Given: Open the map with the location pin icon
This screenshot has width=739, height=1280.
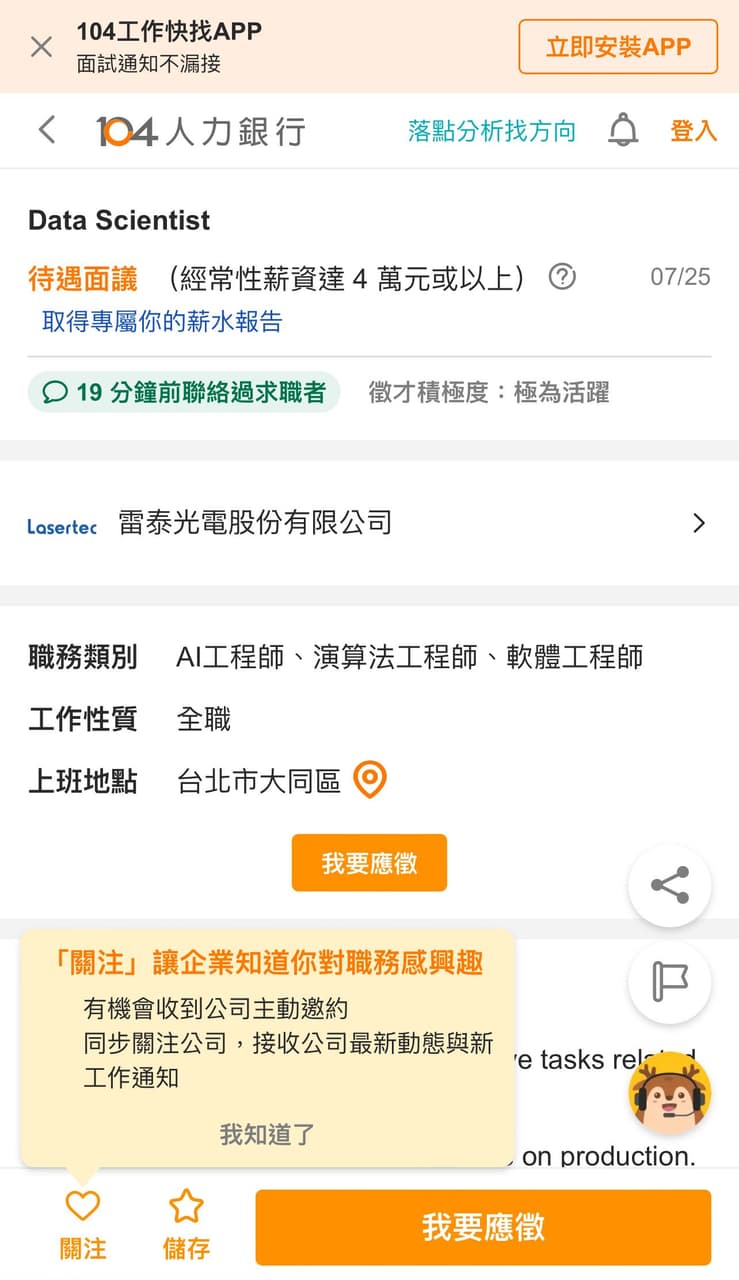Looking at the screenshot, I should coord(369,779).
